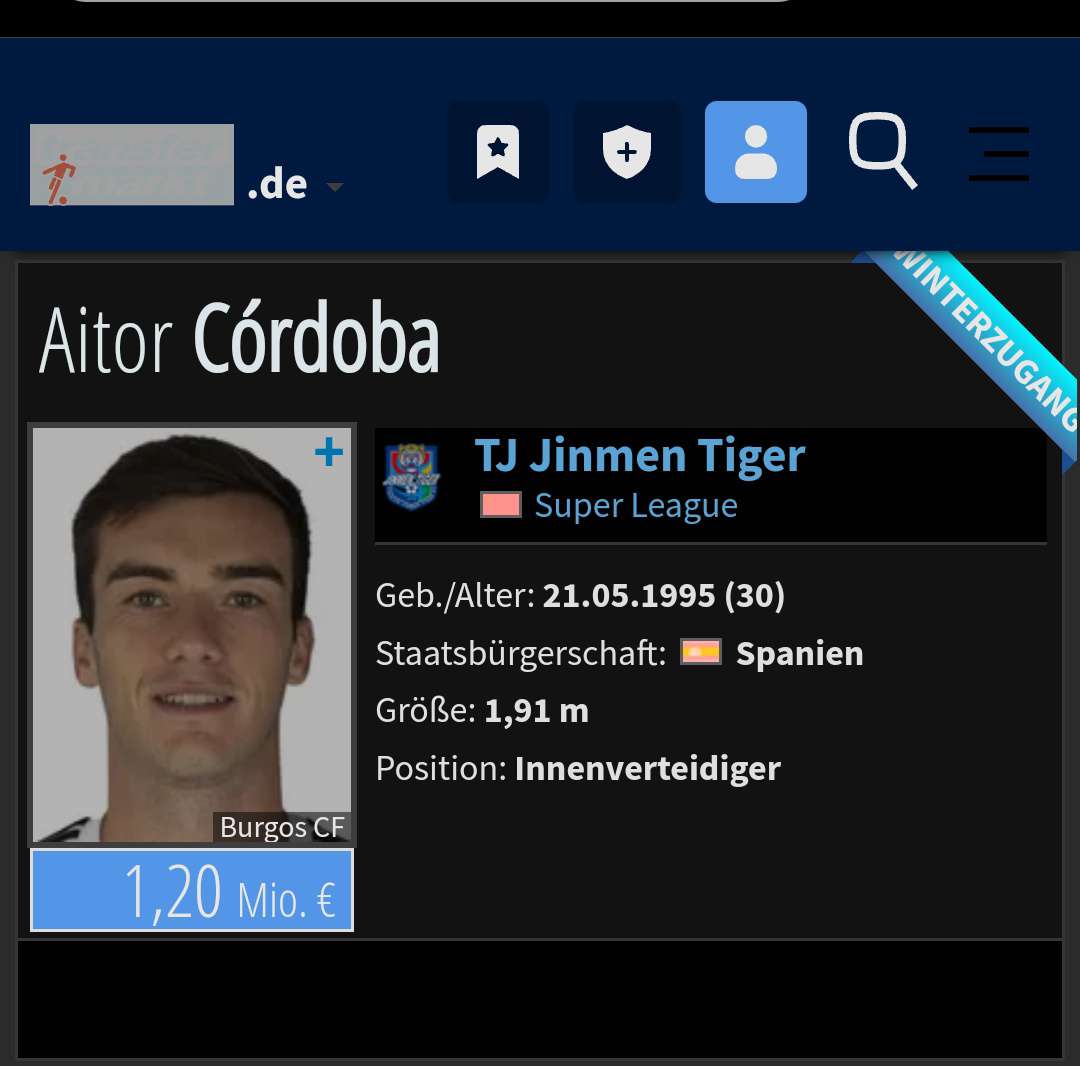Open the search magnifier
This screenshot has width=1080, height=1066.
[x=882, y=150]
